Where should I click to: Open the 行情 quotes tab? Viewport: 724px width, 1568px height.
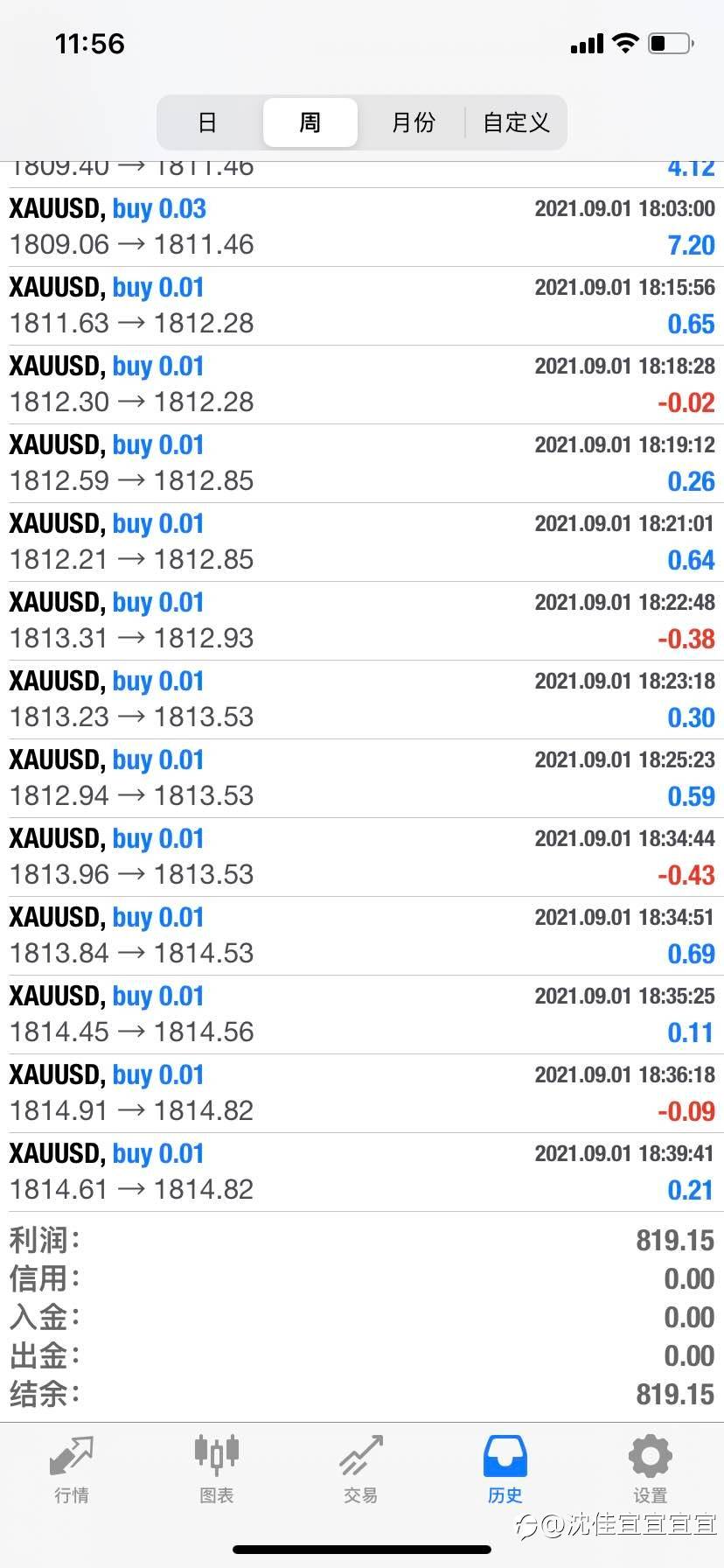point(72,1469)
